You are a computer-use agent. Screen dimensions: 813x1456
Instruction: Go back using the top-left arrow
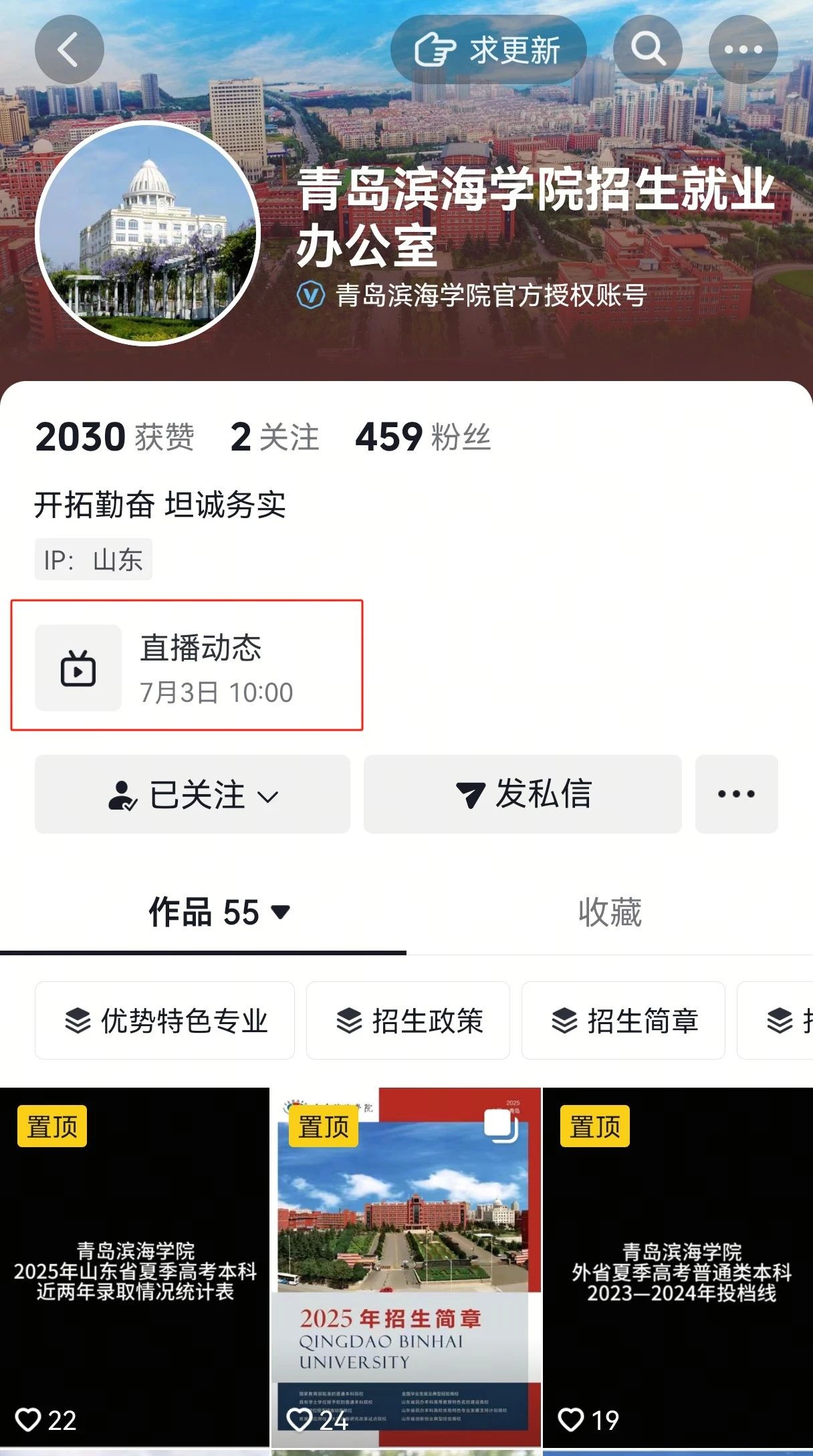(x=69, y=50)
